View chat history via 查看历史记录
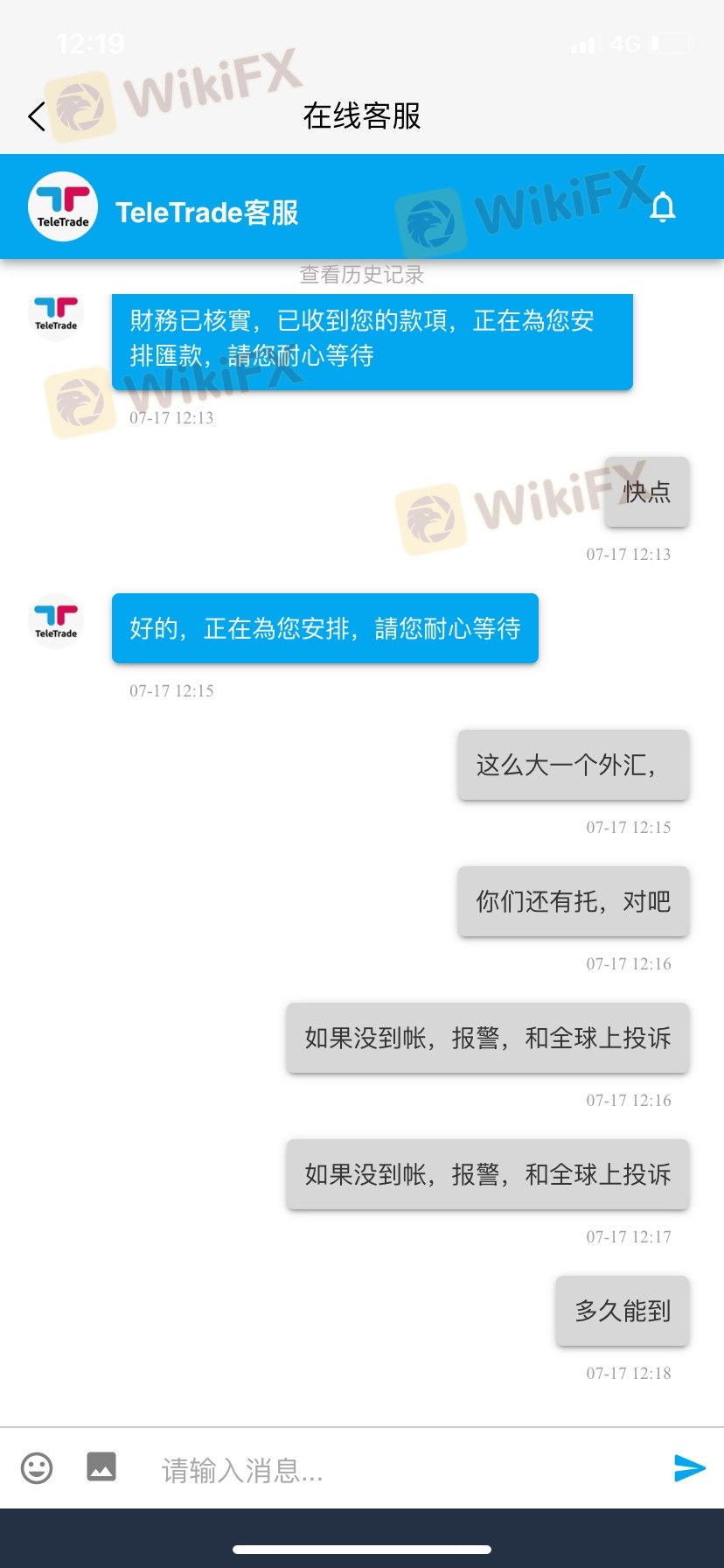The image size is (724, 1568). click(361, 275)
